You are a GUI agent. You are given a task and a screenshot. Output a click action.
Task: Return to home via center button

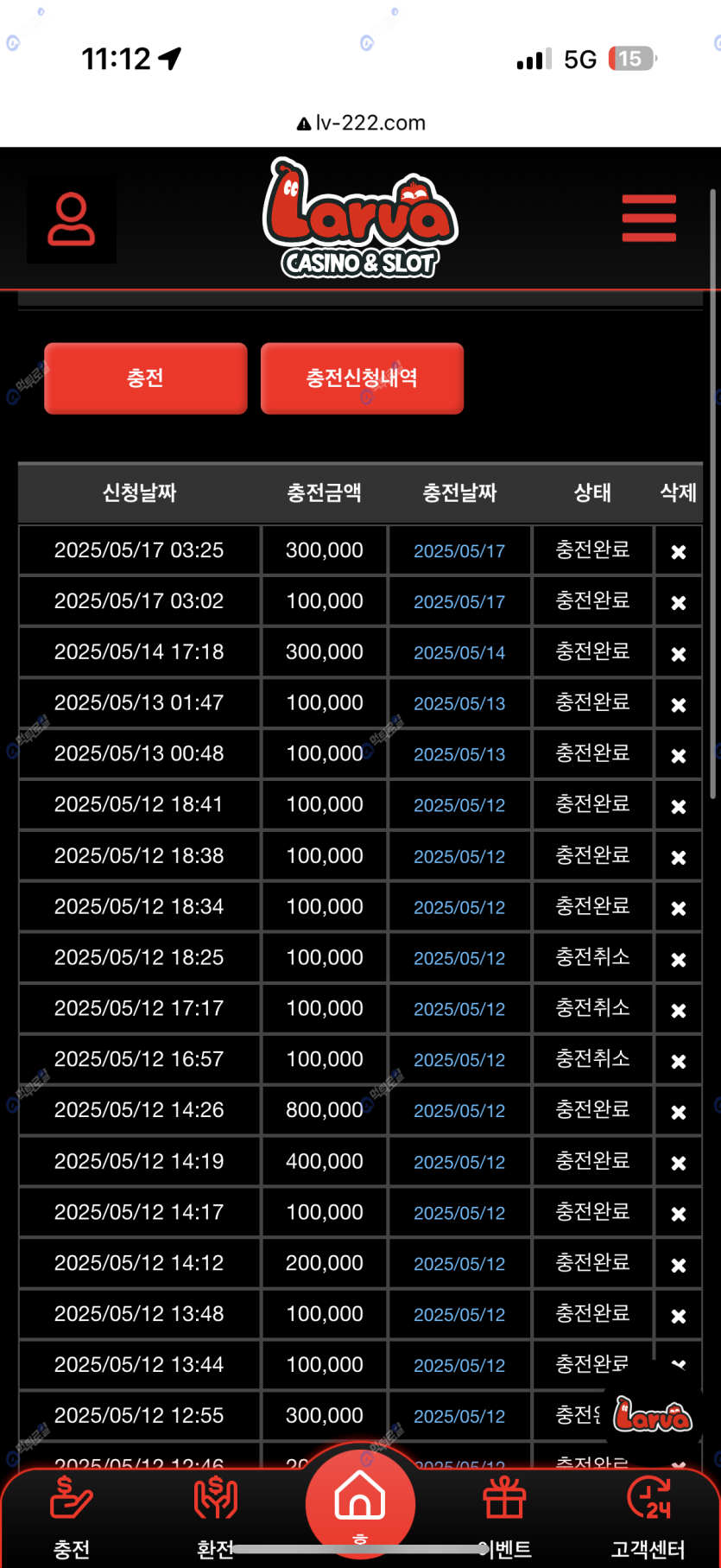pos(360,1501)
